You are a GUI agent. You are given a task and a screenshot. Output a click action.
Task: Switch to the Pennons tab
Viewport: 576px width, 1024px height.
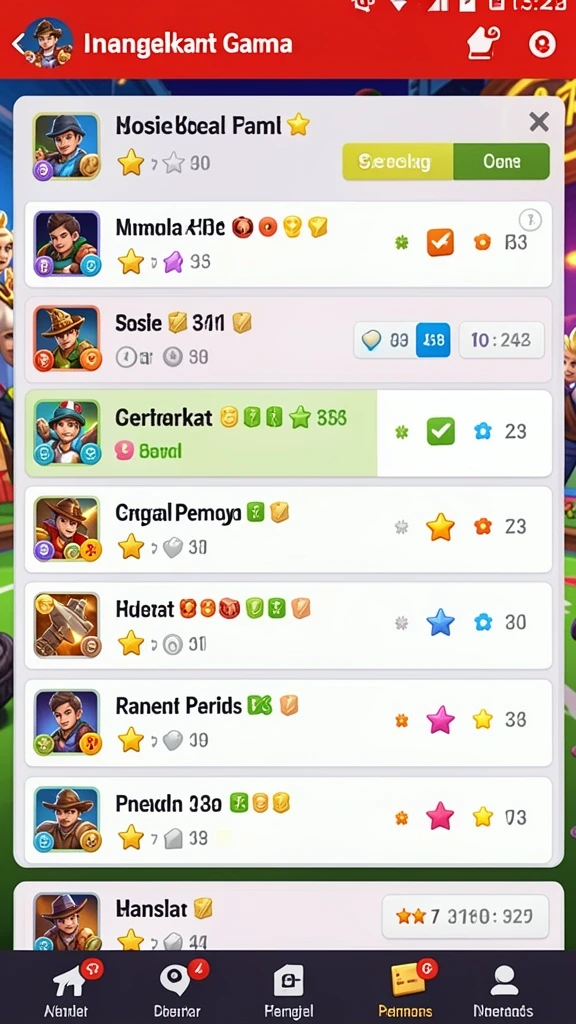(x=405, y=987)
